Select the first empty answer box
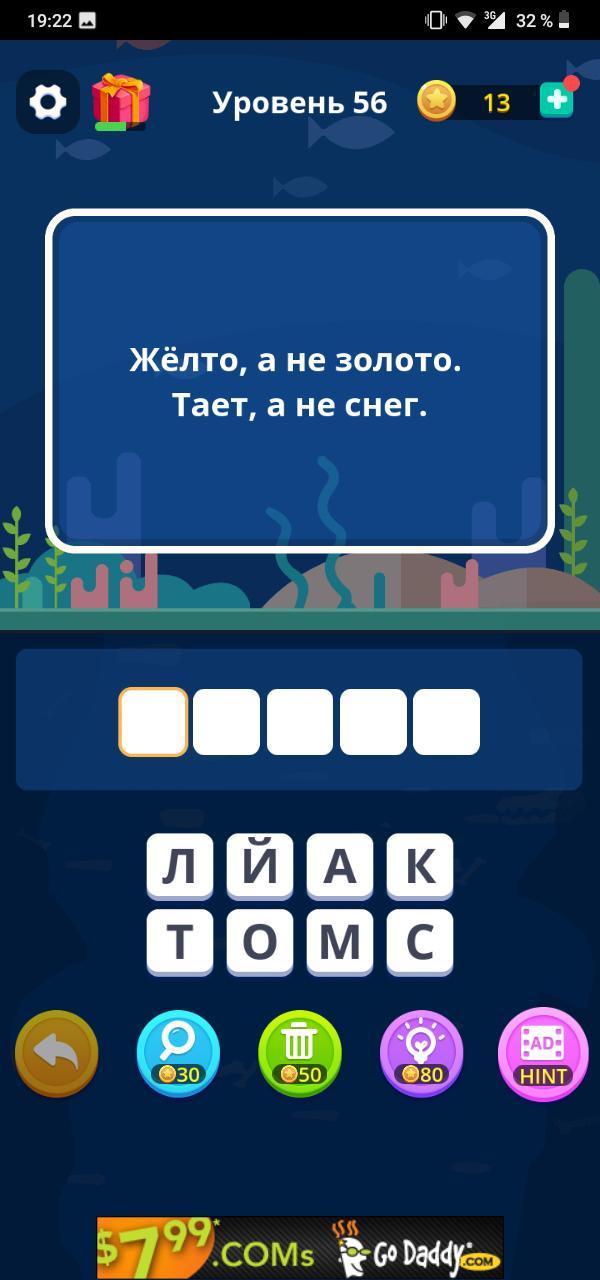 coord(153,721)
